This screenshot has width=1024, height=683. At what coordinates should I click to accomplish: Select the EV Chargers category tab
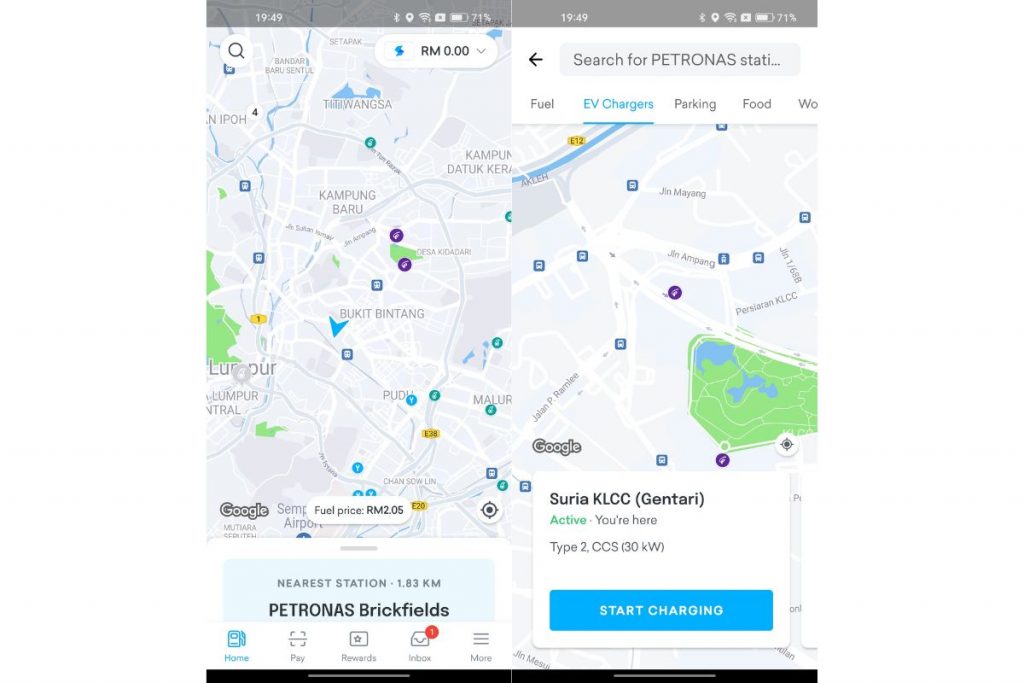tap(618, 104)
